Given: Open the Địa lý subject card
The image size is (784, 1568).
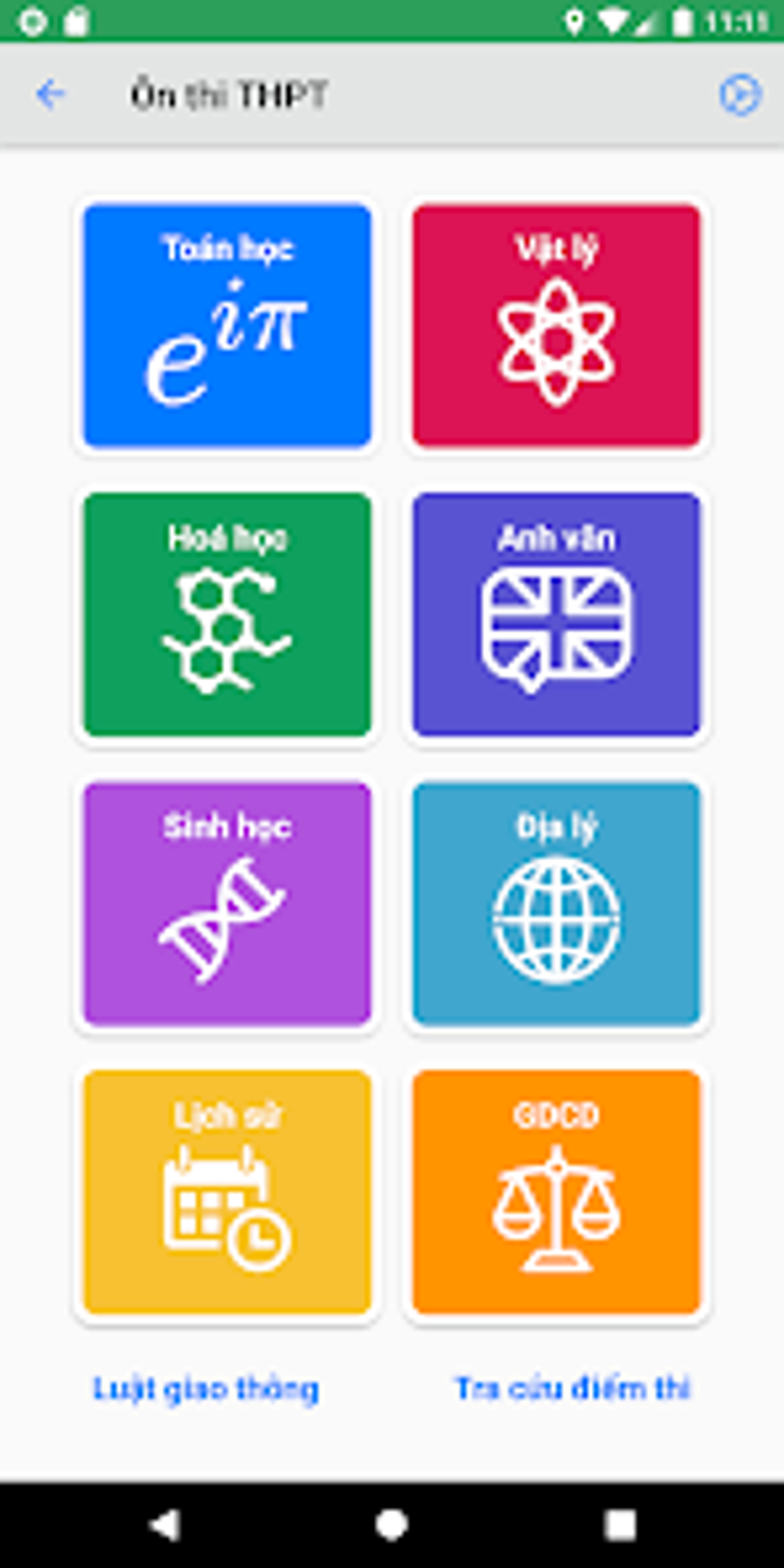Looking at the screenshot, I should tap(556, 904).
